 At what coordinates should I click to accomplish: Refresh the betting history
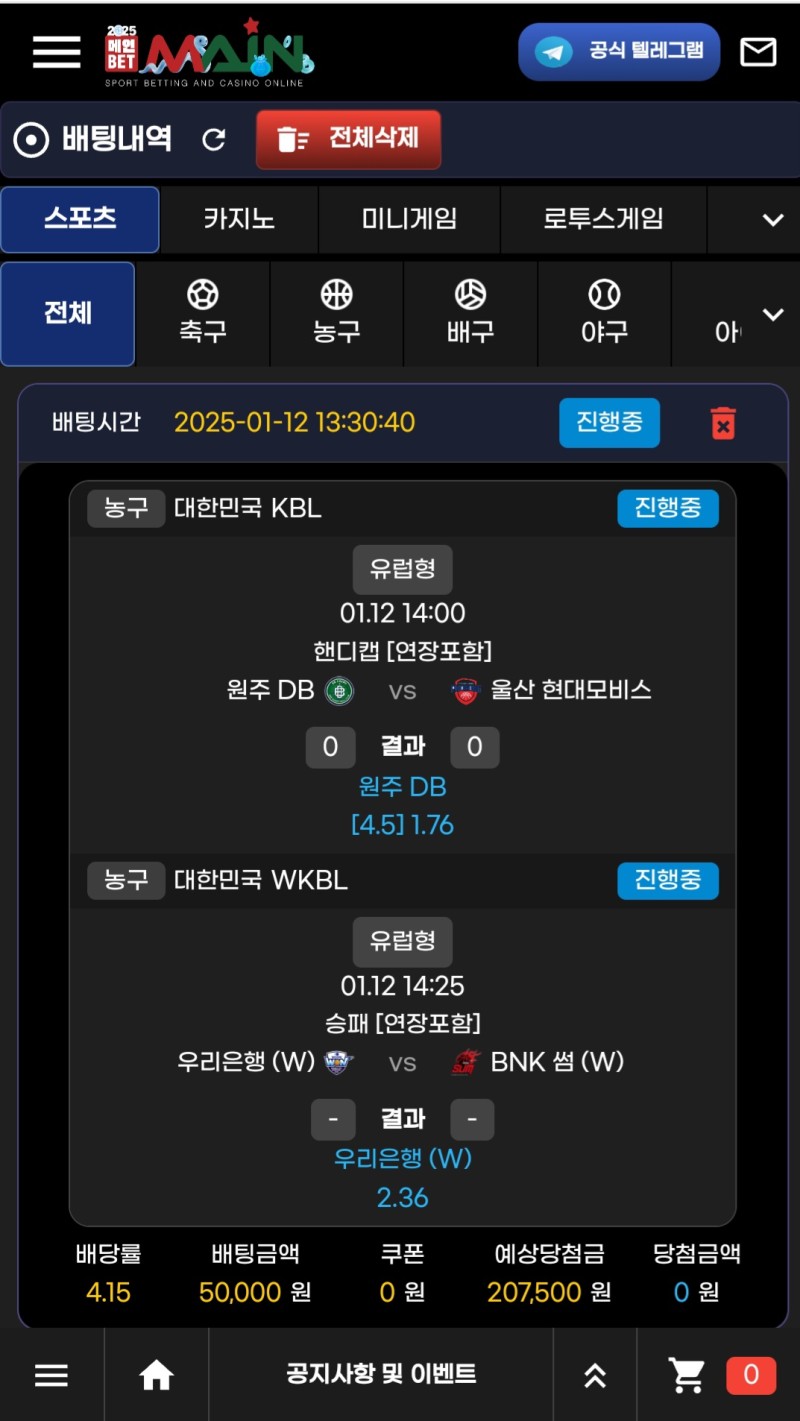click(214, 139)
